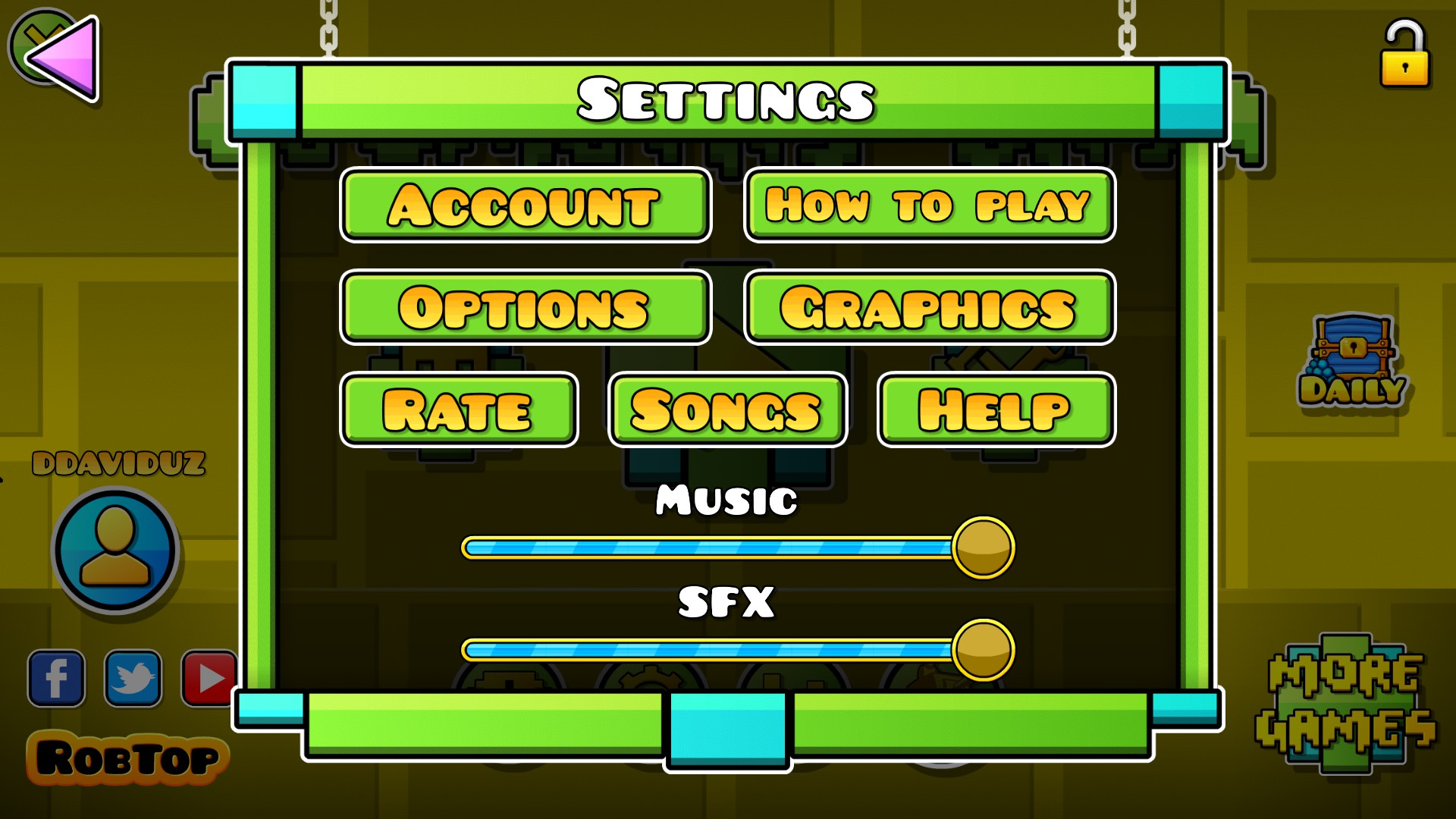1456x819 pixels.
Task: Open the Graphics settings
Action: (929, 308)
